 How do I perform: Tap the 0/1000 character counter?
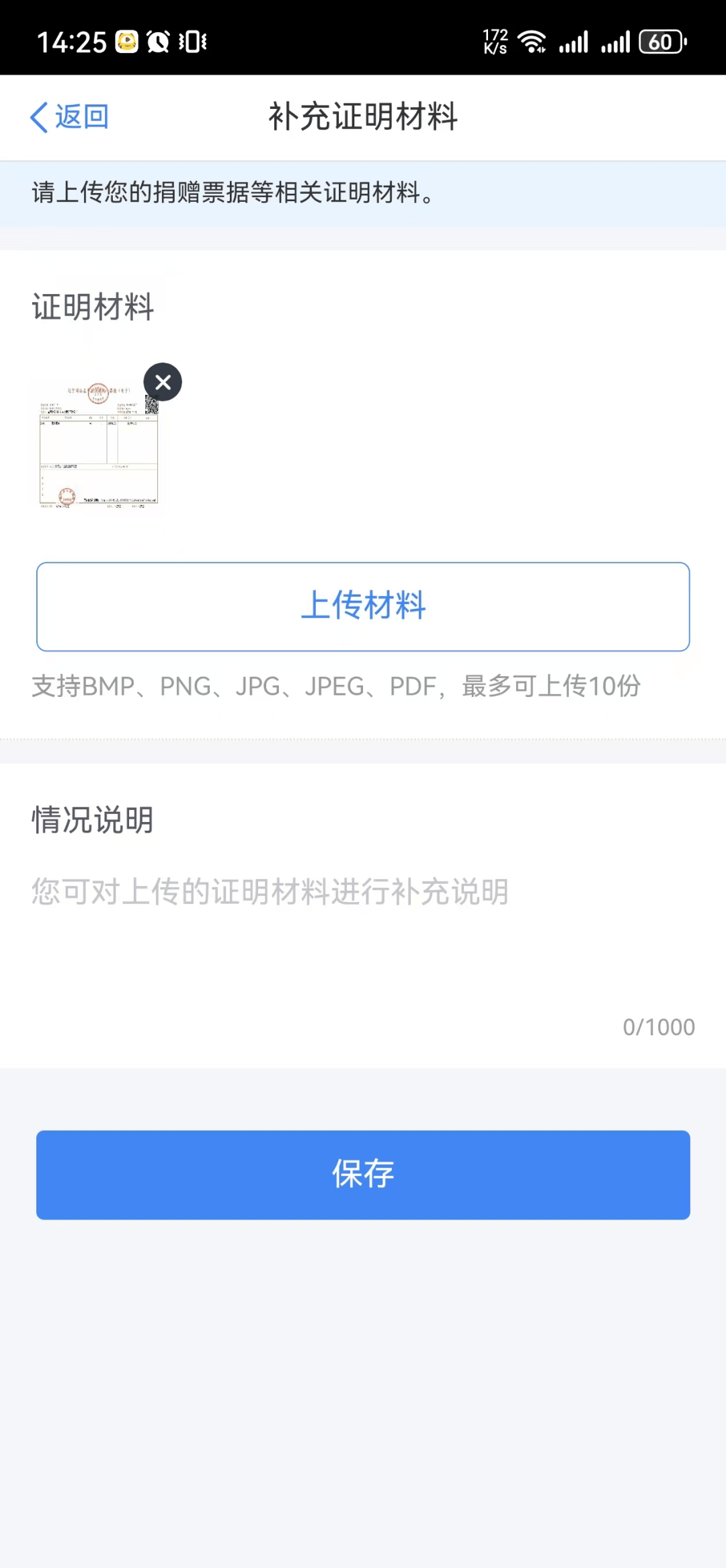tap(659, 1026)
